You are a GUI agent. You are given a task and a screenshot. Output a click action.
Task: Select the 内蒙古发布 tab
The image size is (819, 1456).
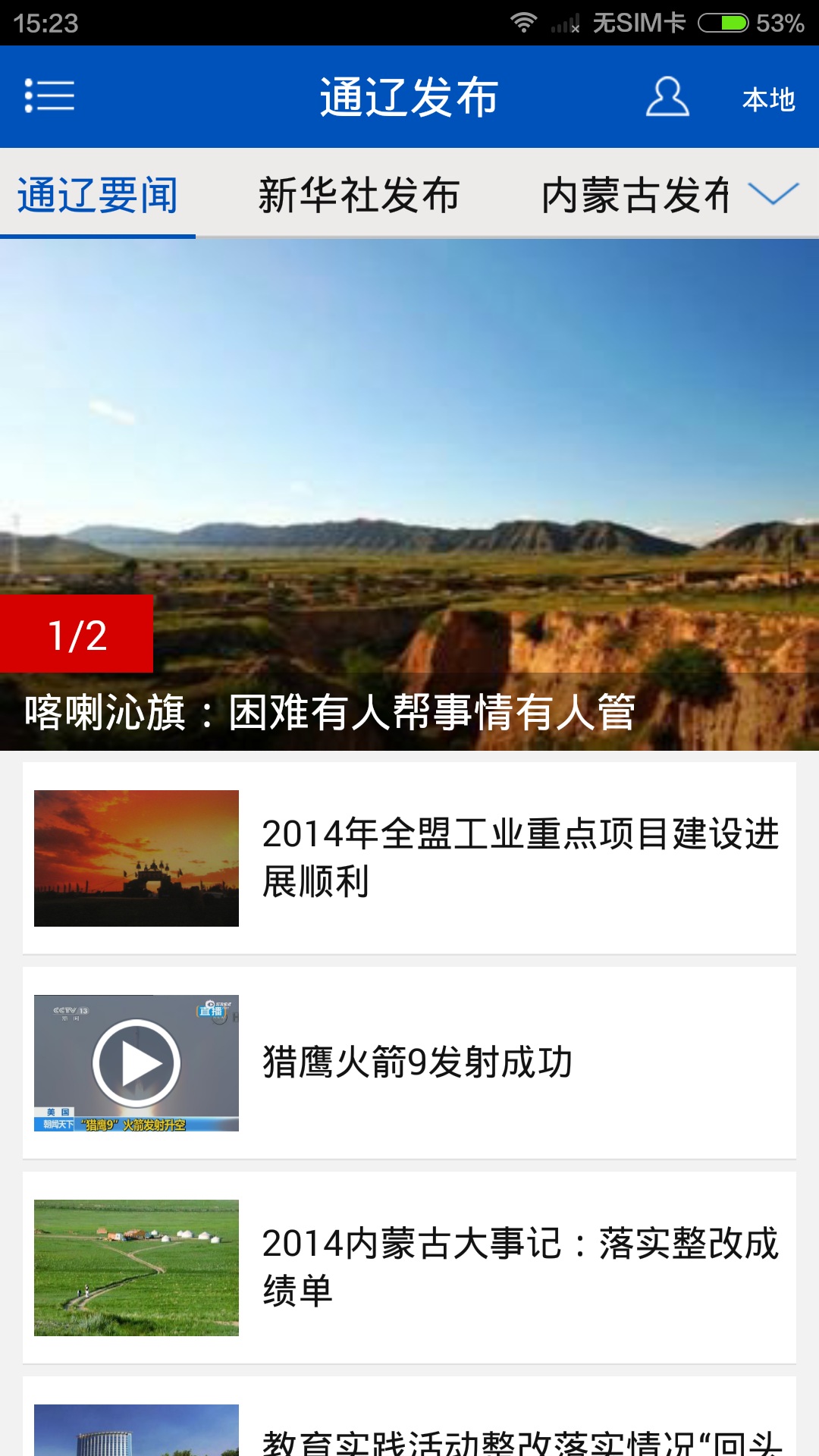[634, 195]
